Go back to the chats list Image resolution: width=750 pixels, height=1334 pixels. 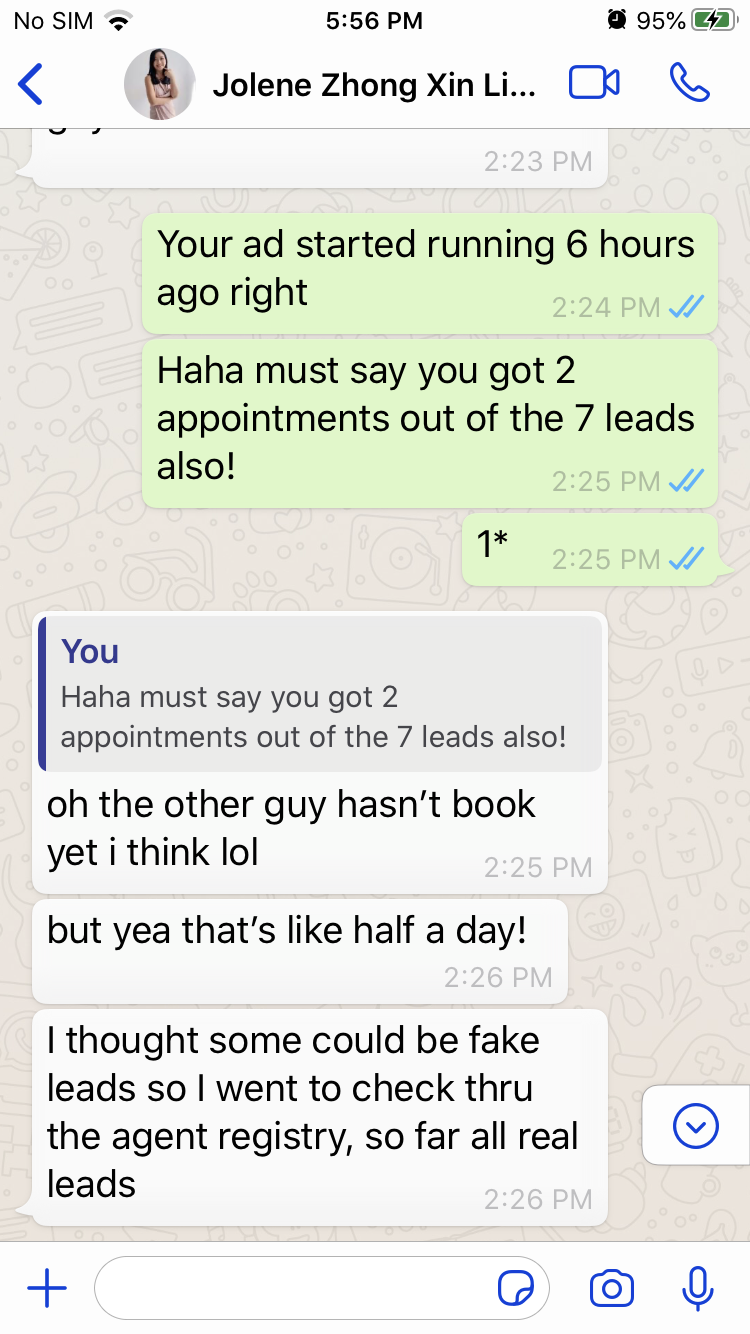[x=32, y=84]
